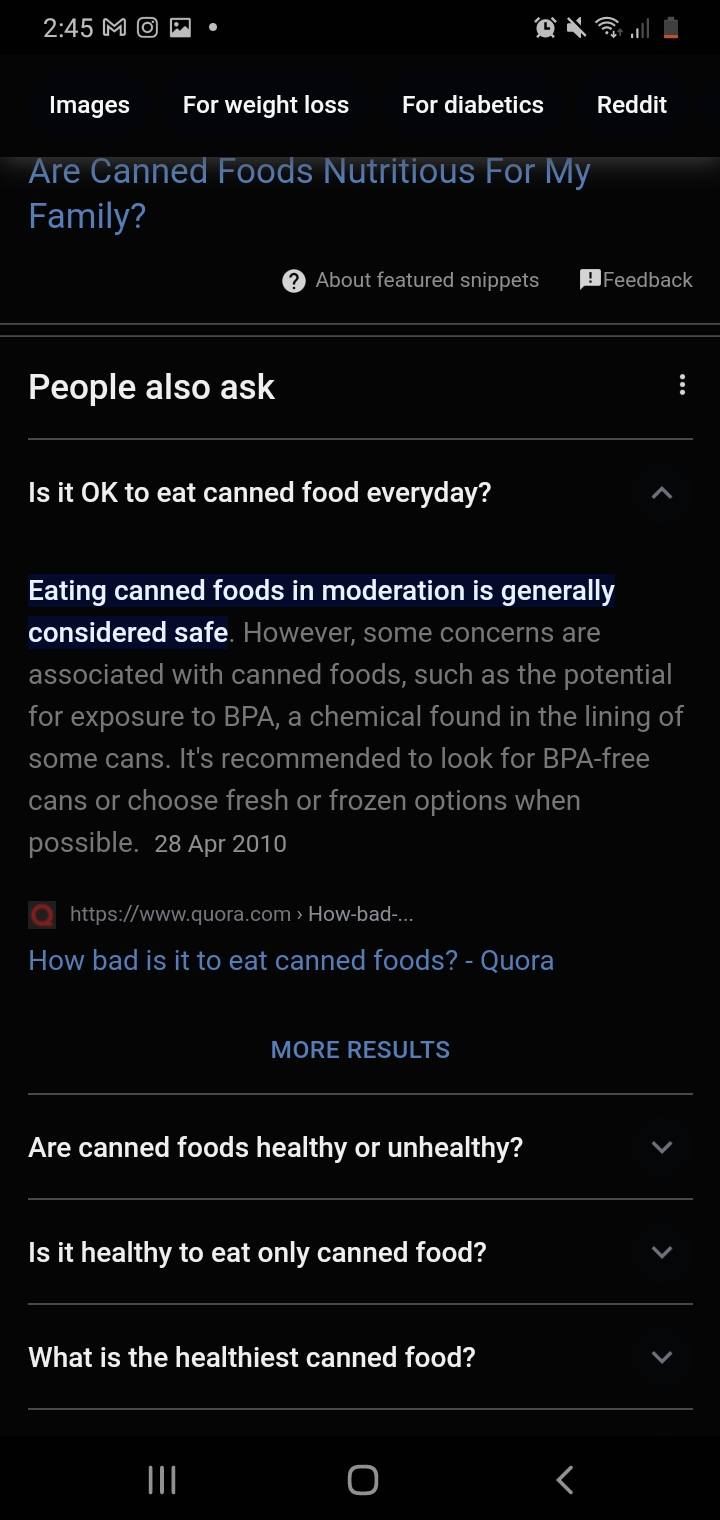
Task: Select the For weight loss chip
Action: coord(266,105)
